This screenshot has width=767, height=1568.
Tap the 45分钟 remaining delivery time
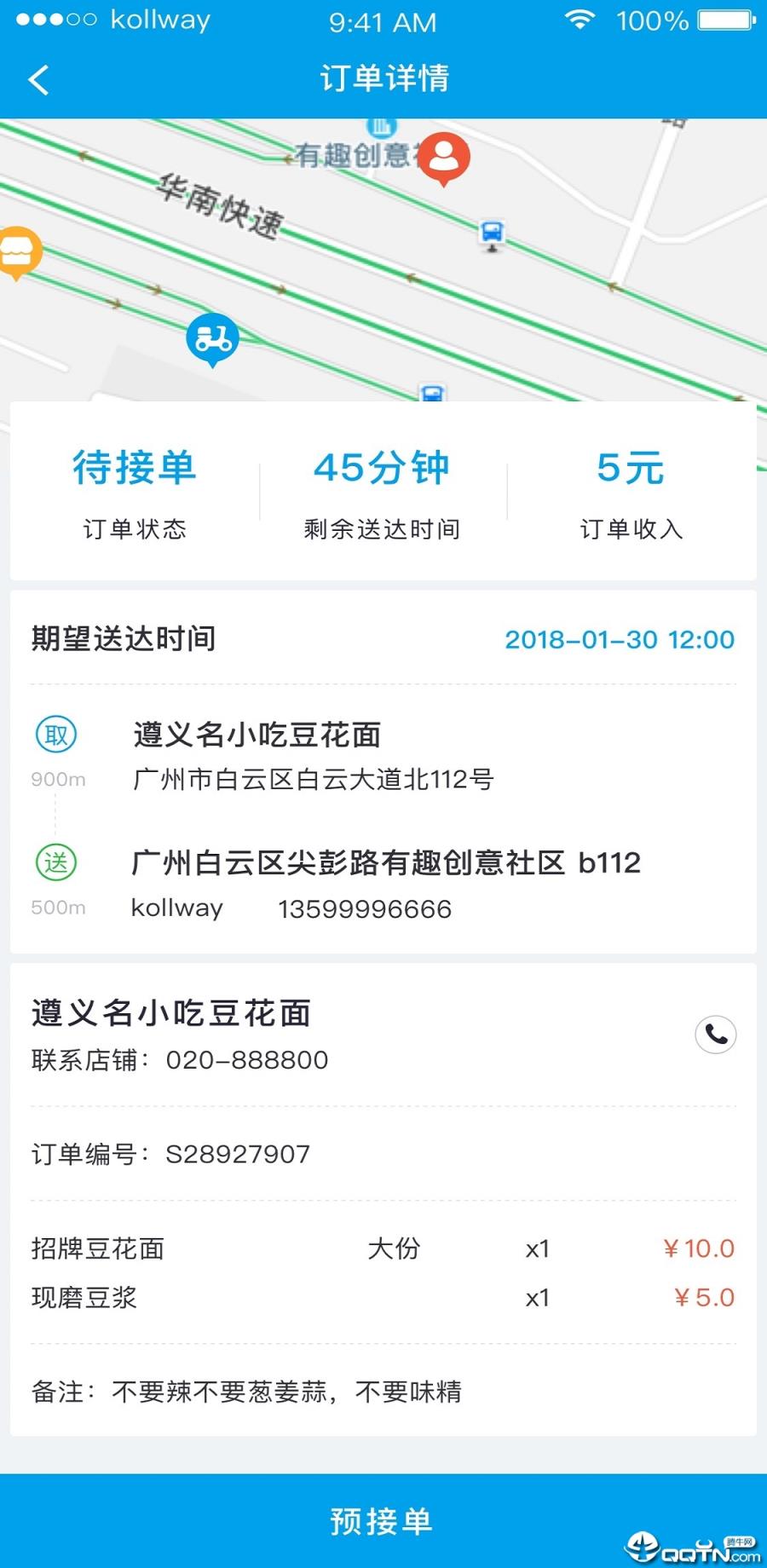click(383, 468)
